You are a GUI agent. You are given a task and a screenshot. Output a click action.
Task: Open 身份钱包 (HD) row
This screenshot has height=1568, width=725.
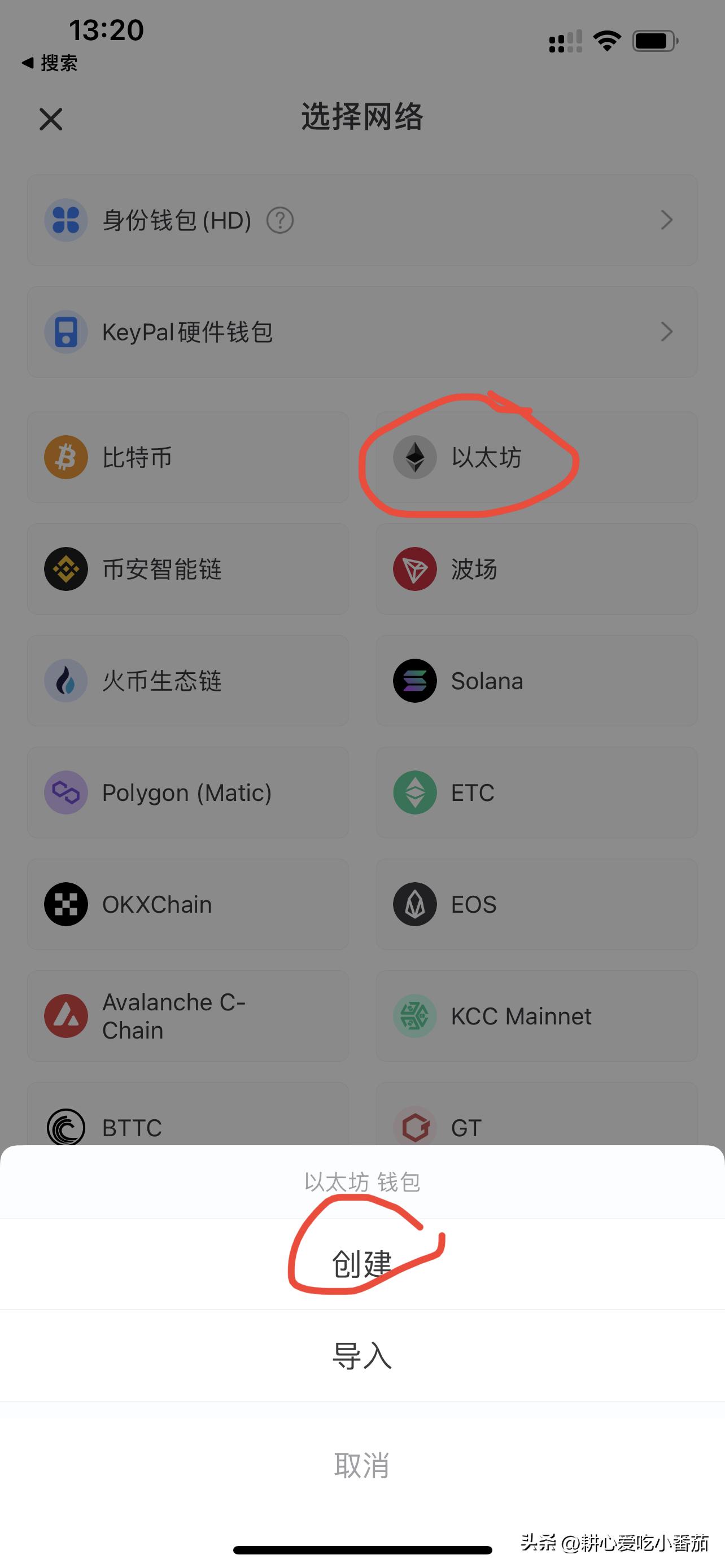tap(361, 220)
